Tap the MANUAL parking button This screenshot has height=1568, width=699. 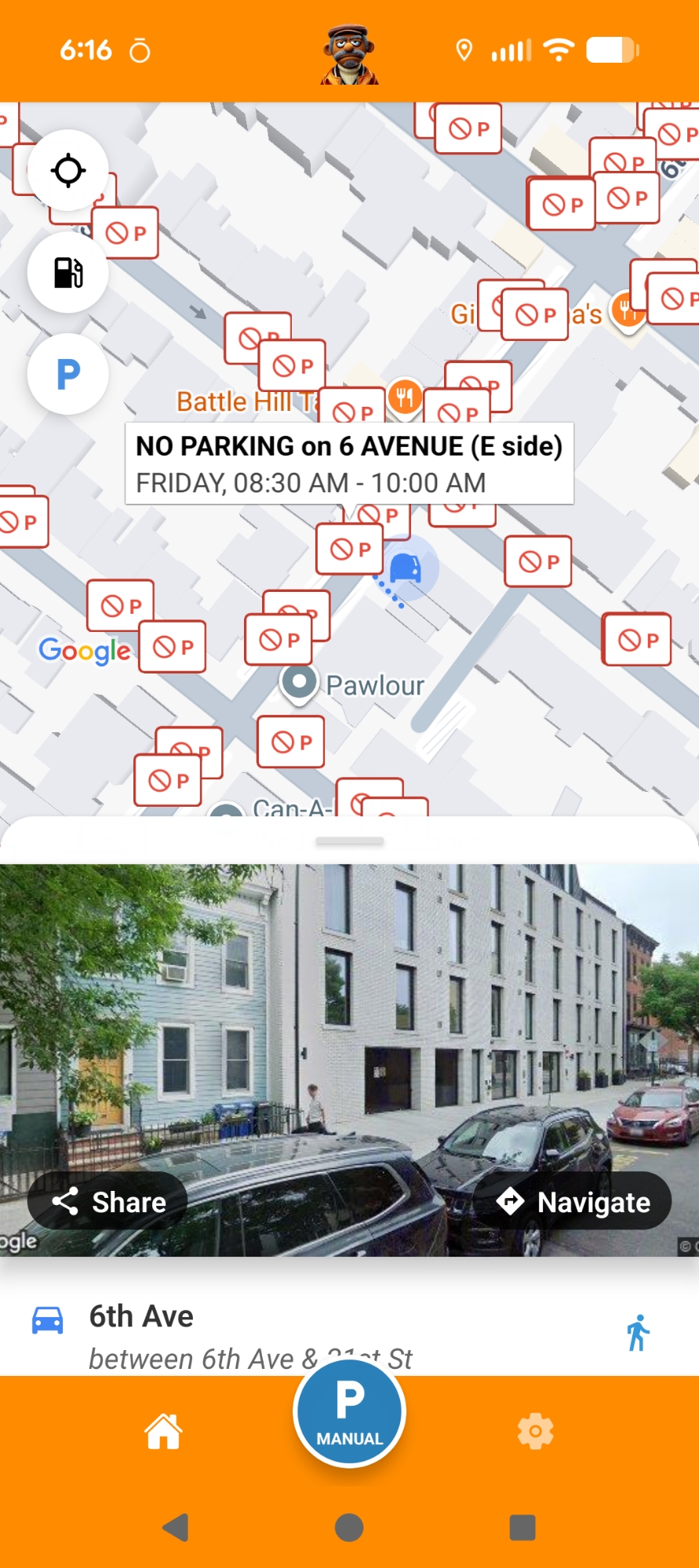349,1411
